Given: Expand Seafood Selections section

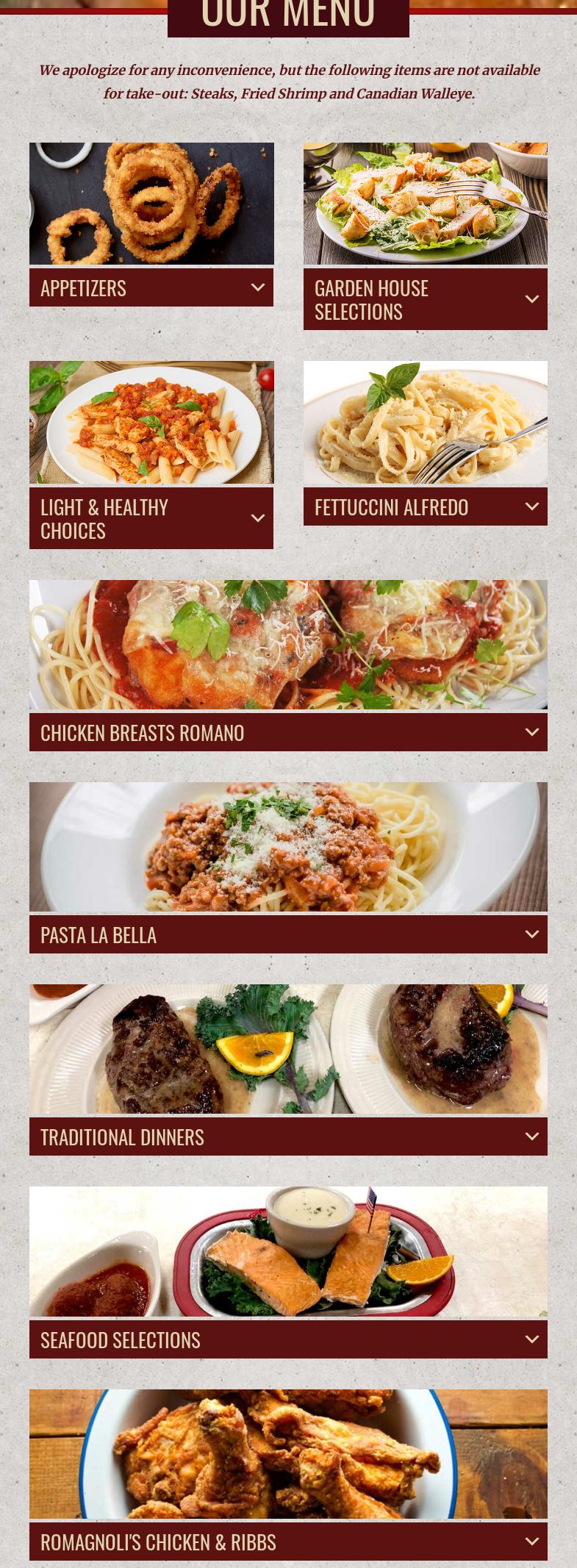Looking at the screenshot, I should click(288, 1339).
